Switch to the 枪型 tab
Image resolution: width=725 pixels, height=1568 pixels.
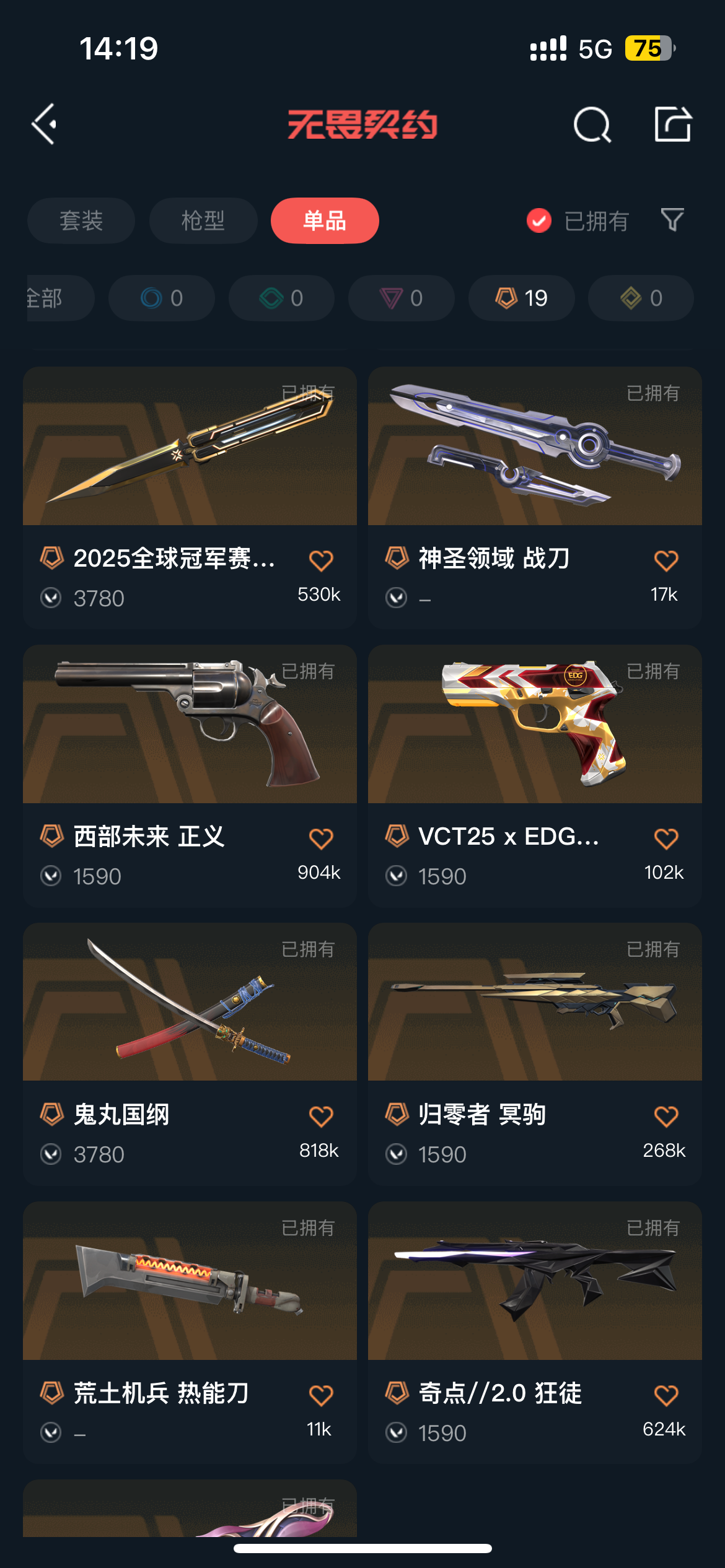pyautogui.click(x=203, y=220)
